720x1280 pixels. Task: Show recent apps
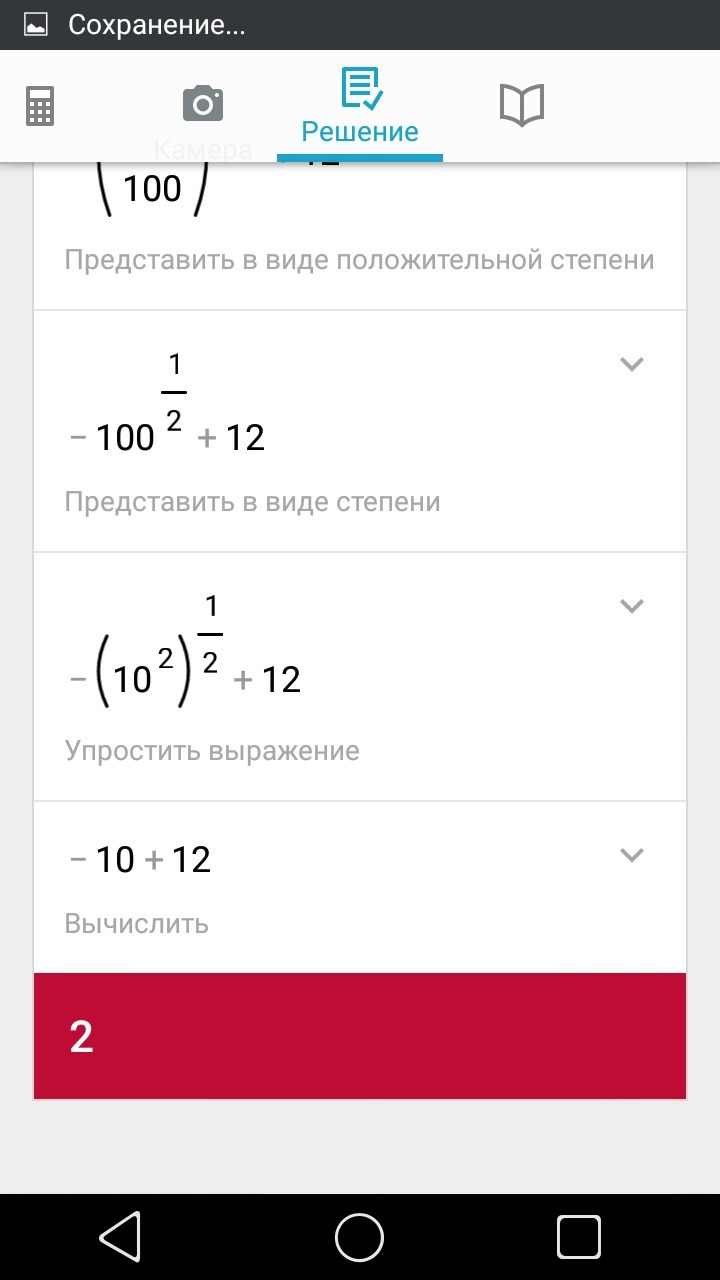coord(578,1238)
